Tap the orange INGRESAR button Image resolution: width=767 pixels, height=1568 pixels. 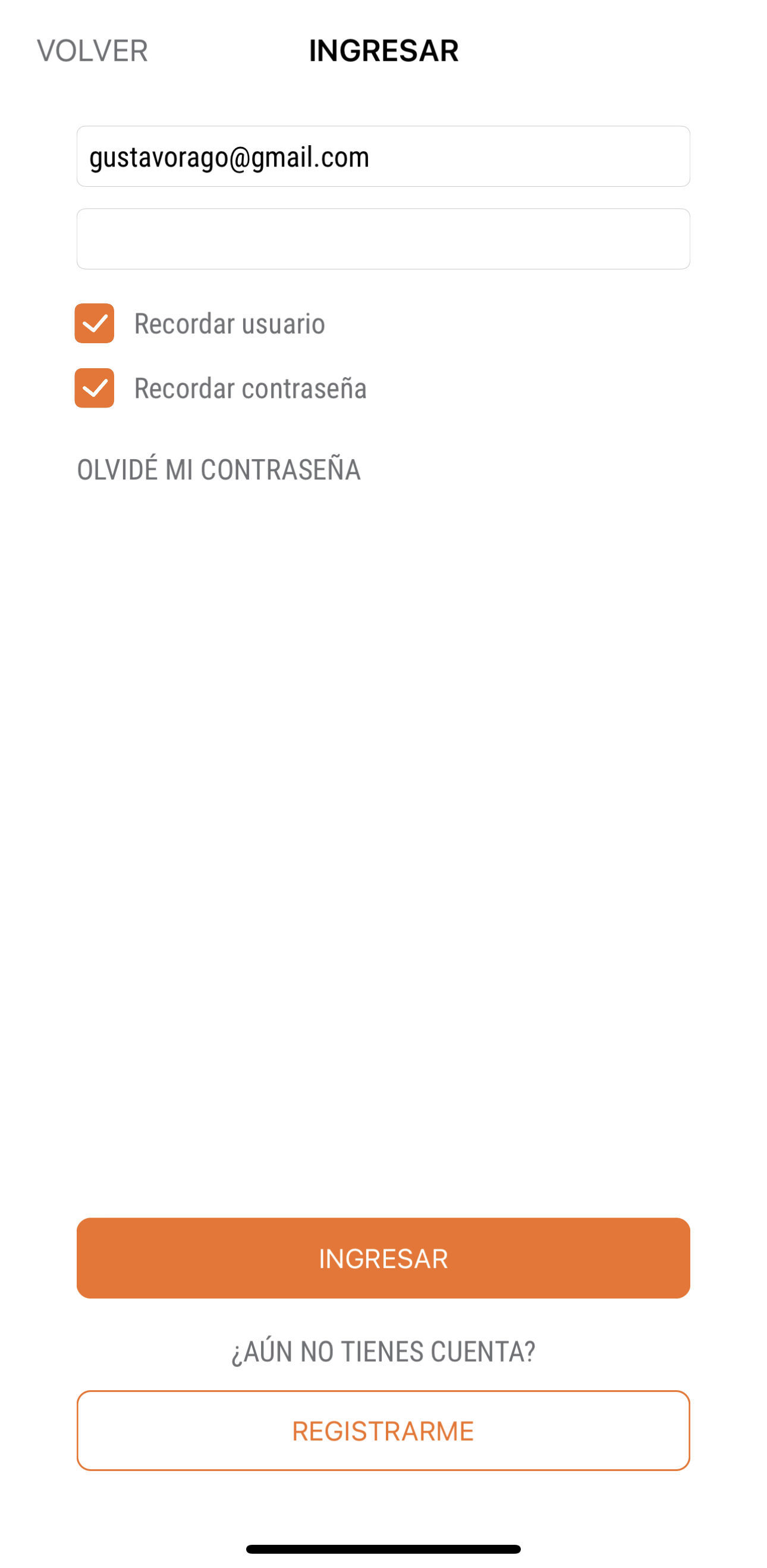coord(383,1258)
